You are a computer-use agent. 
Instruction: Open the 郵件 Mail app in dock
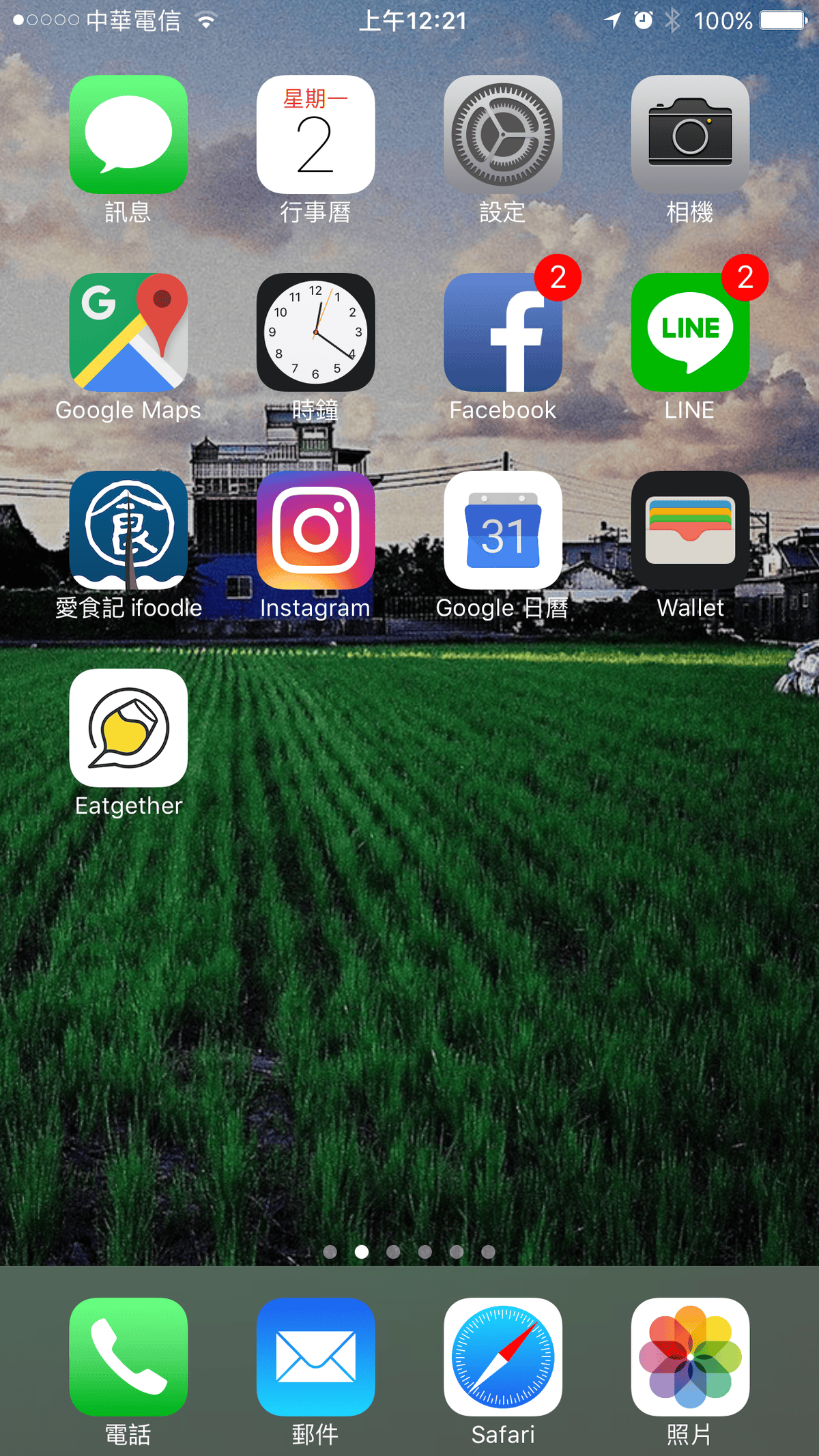click(315, 1357)
